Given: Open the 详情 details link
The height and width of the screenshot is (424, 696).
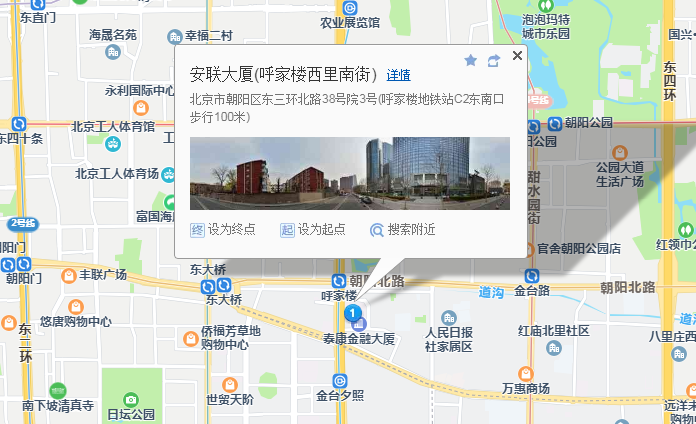Looking at the screenshot, I should pos(398,75).
